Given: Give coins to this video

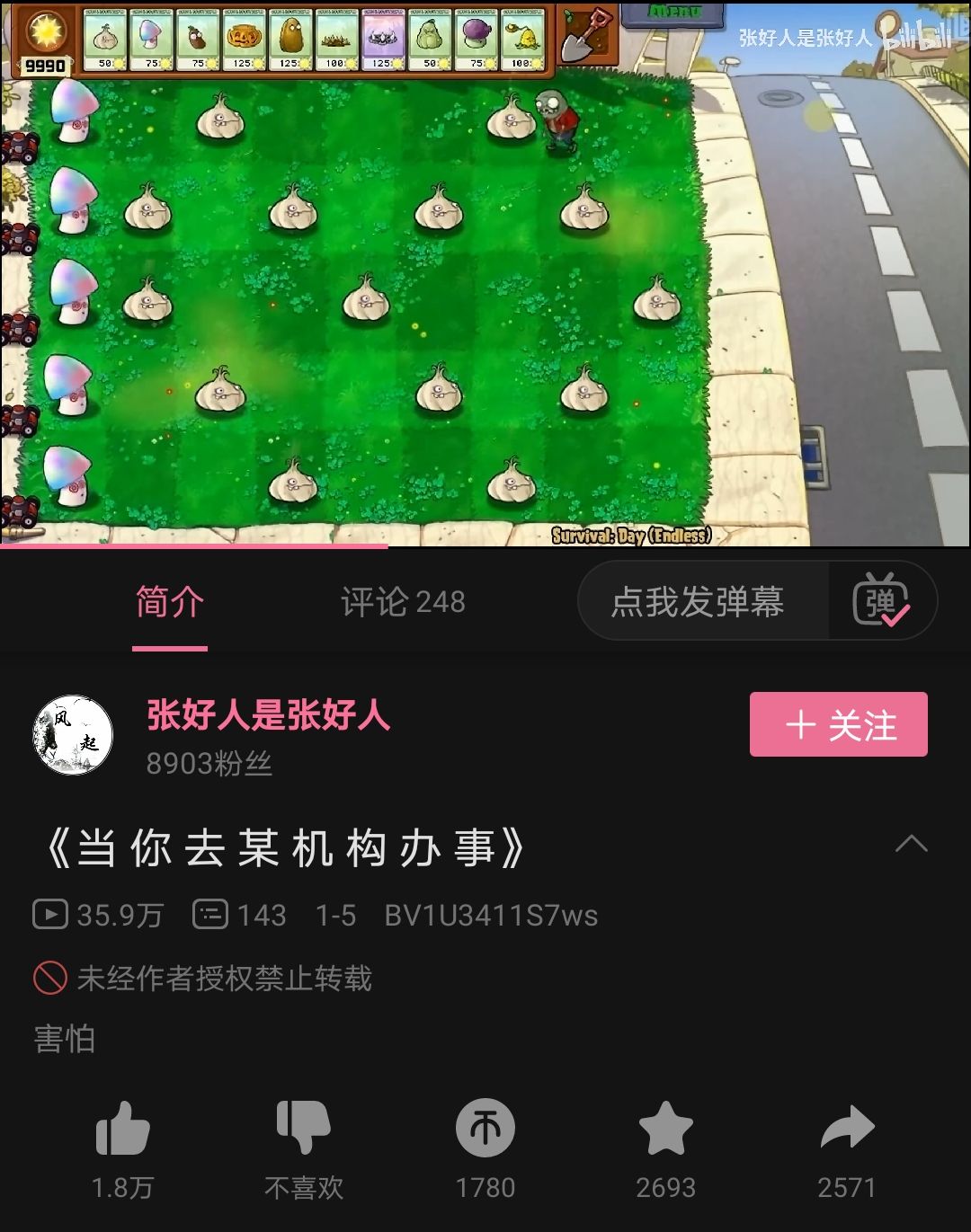Looking at the screenshot, I should pyautogui.click(x=485, y=1130).
